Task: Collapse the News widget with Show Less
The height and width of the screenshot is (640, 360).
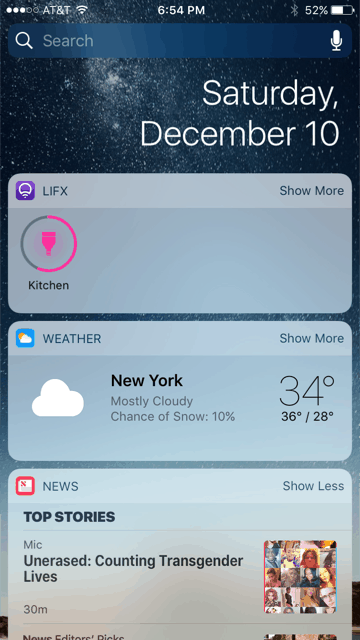Action: 313,486
